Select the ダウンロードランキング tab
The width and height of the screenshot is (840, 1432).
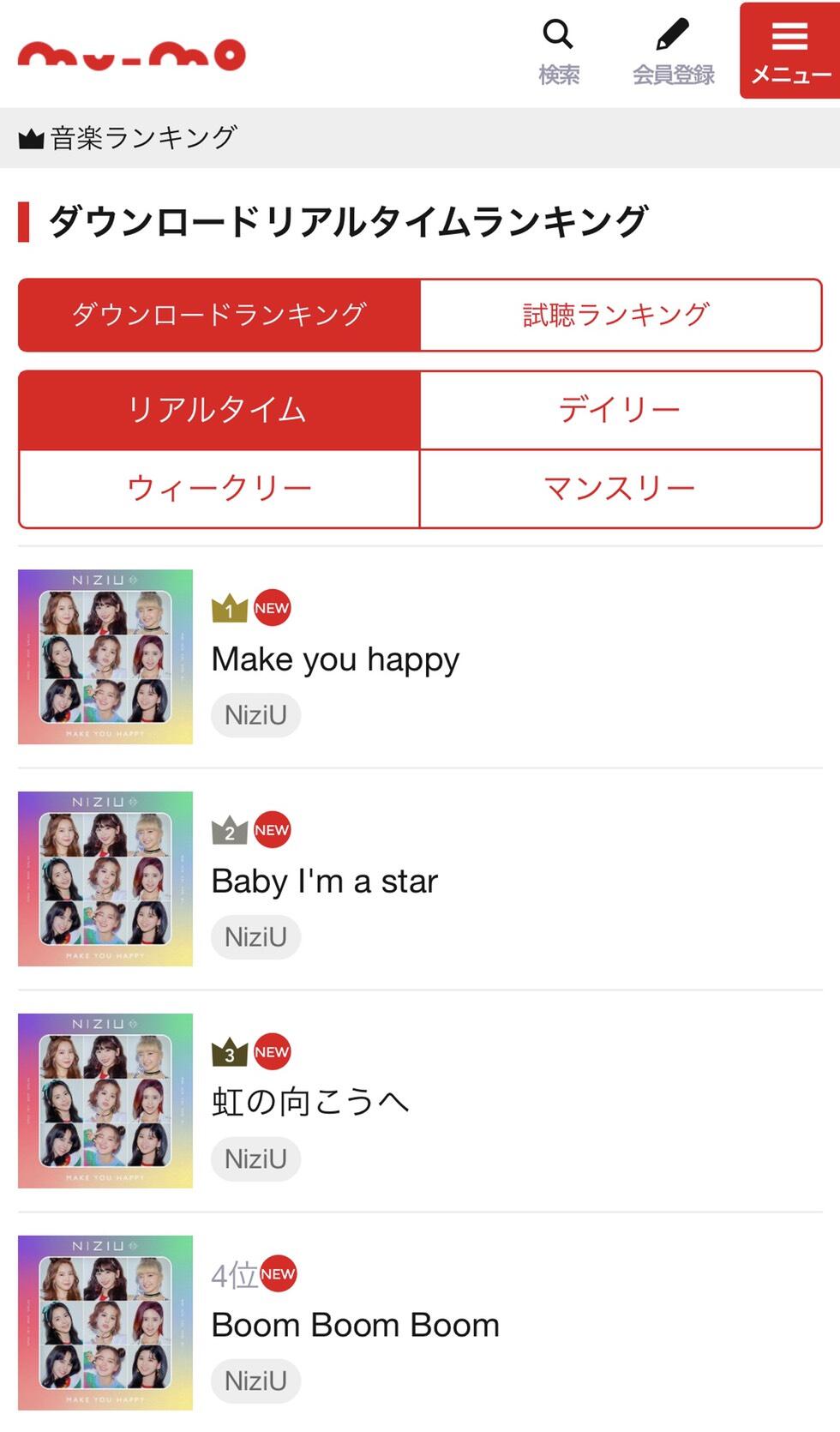(219, 315)
